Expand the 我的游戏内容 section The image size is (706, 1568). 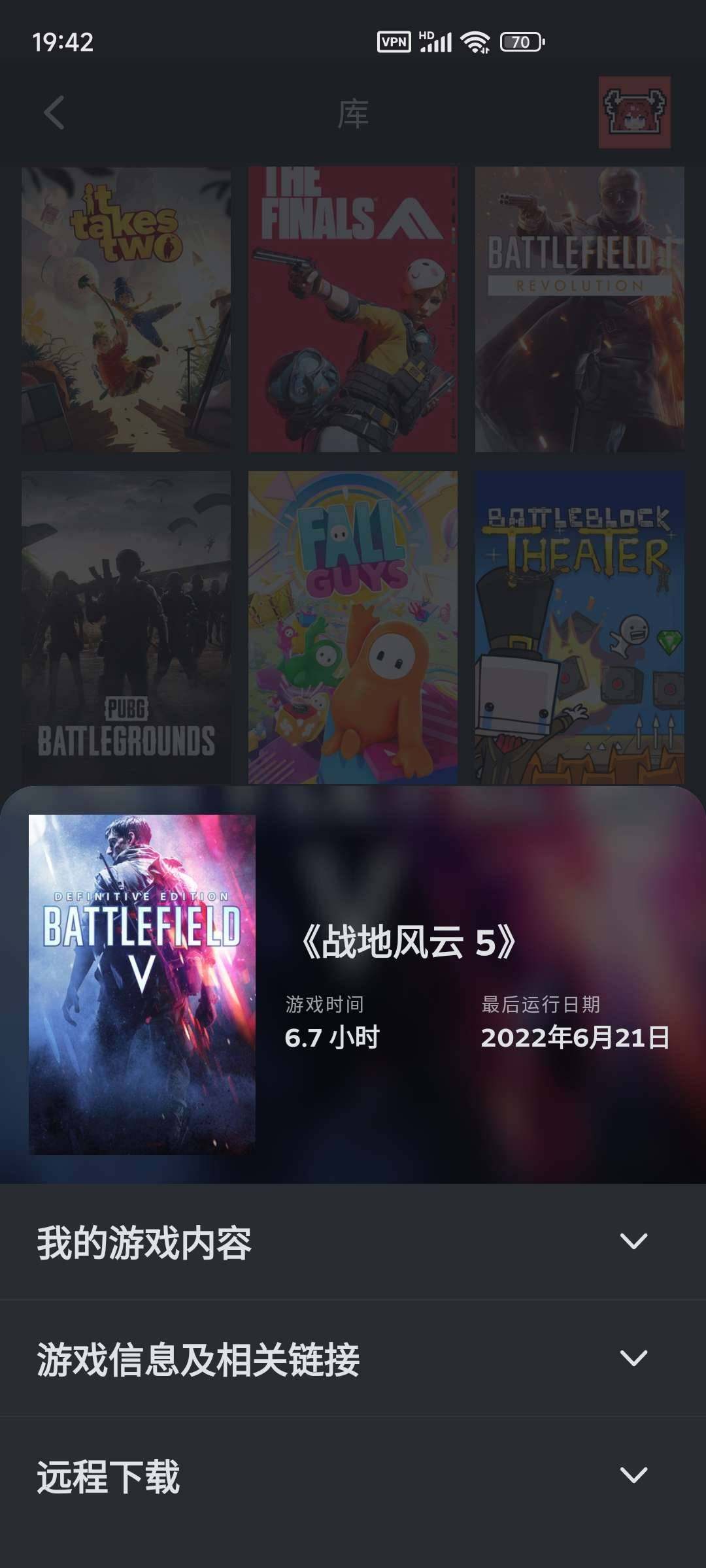[x=353, y=1241]
